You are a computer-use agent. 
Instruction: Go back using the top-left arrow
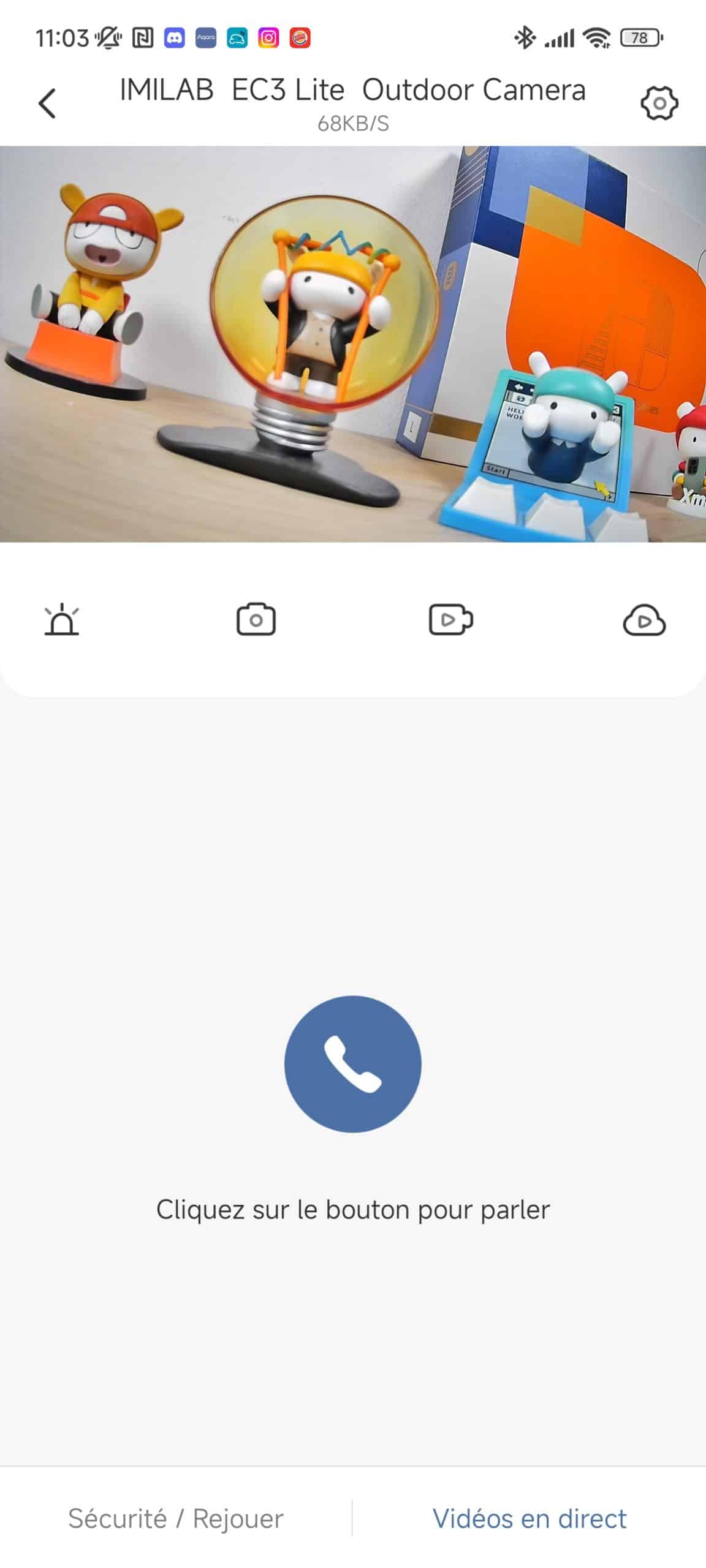[x=47, y=103]
